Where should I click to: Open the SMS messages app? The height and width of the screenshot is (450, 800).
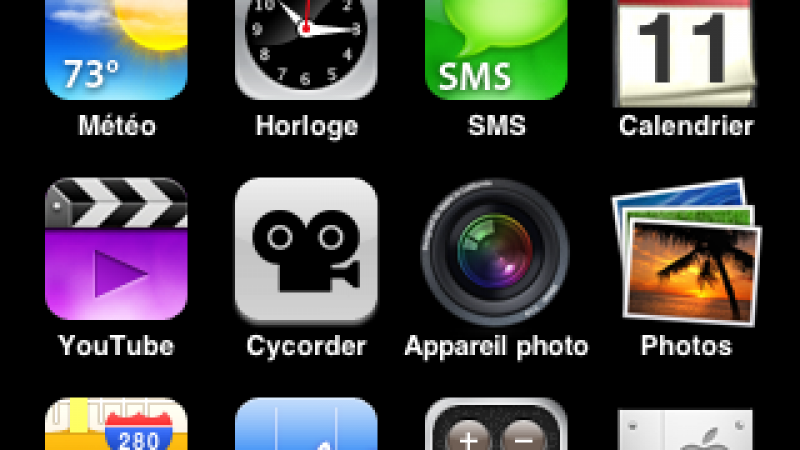[x=496, y=50]
